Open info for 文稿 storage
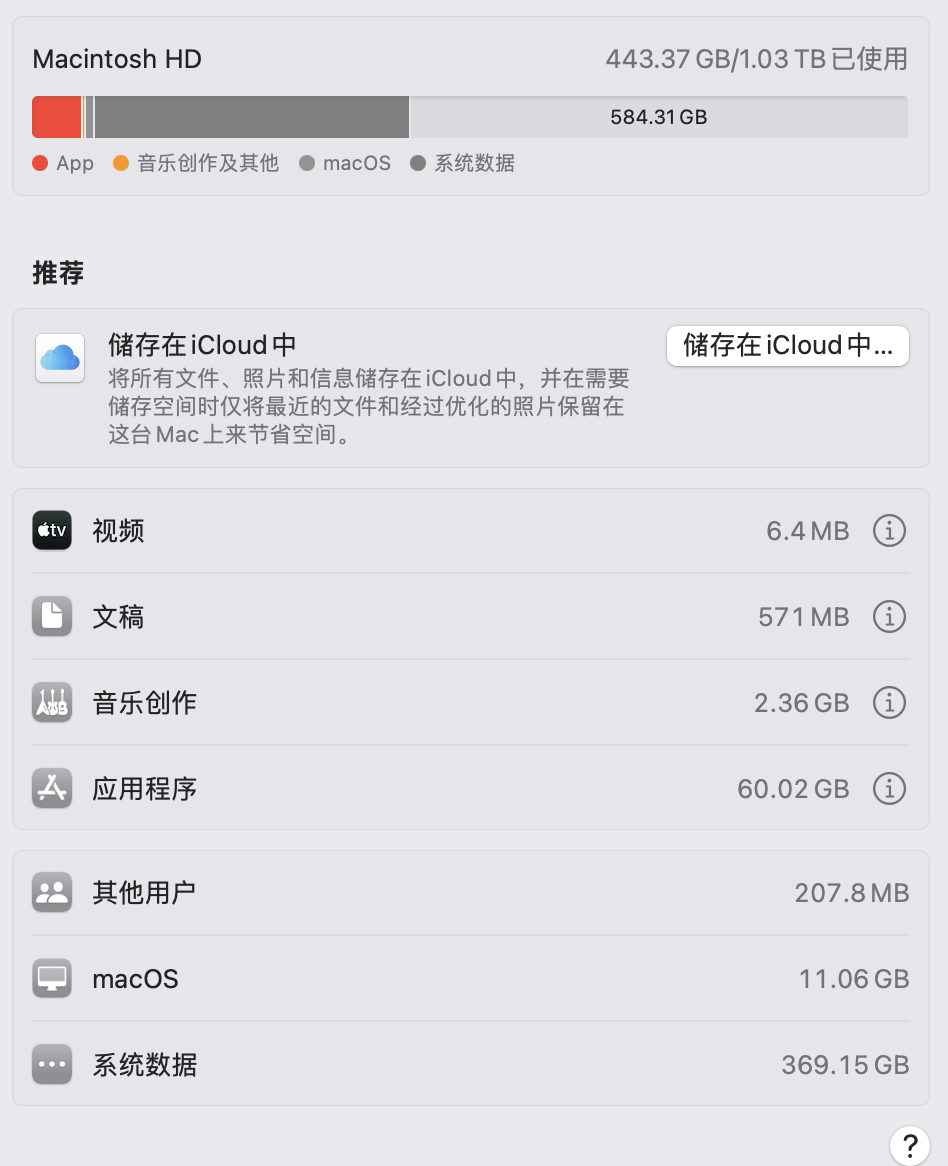 point(889,617)
